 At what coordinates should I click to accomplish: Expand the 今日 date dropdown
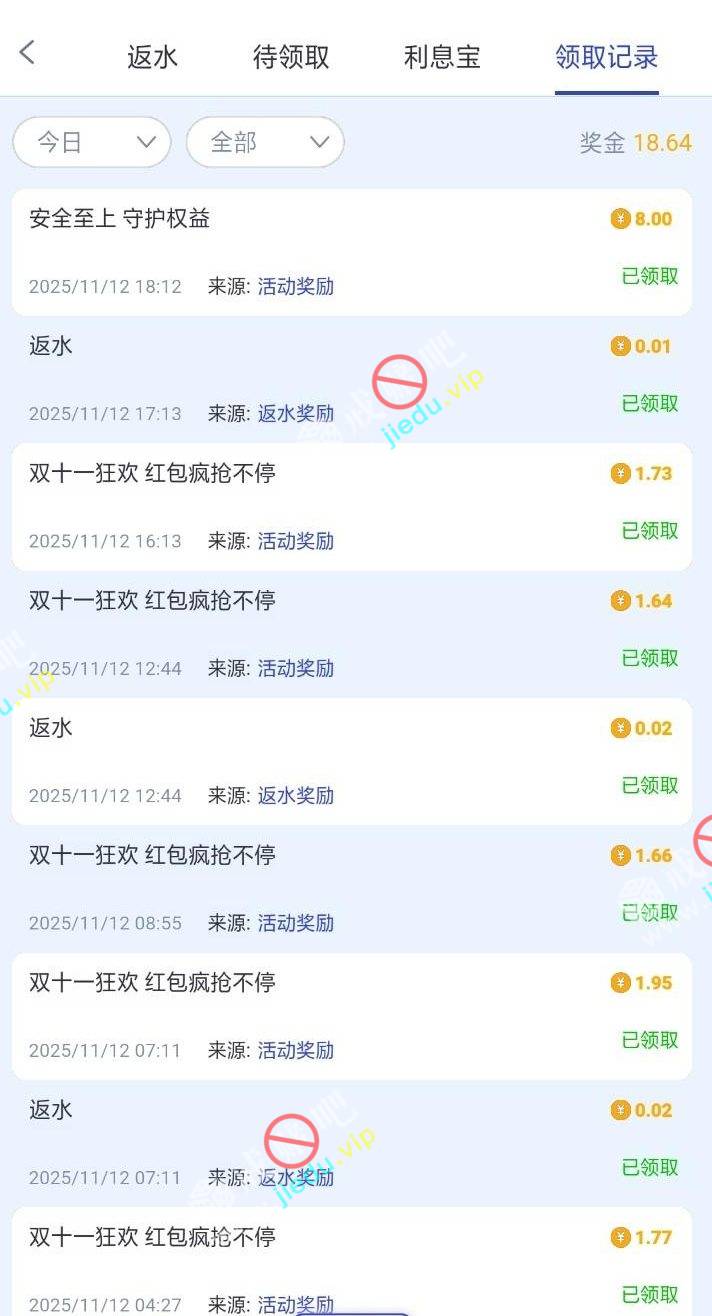pyautogui.click(x=92, y=142)
